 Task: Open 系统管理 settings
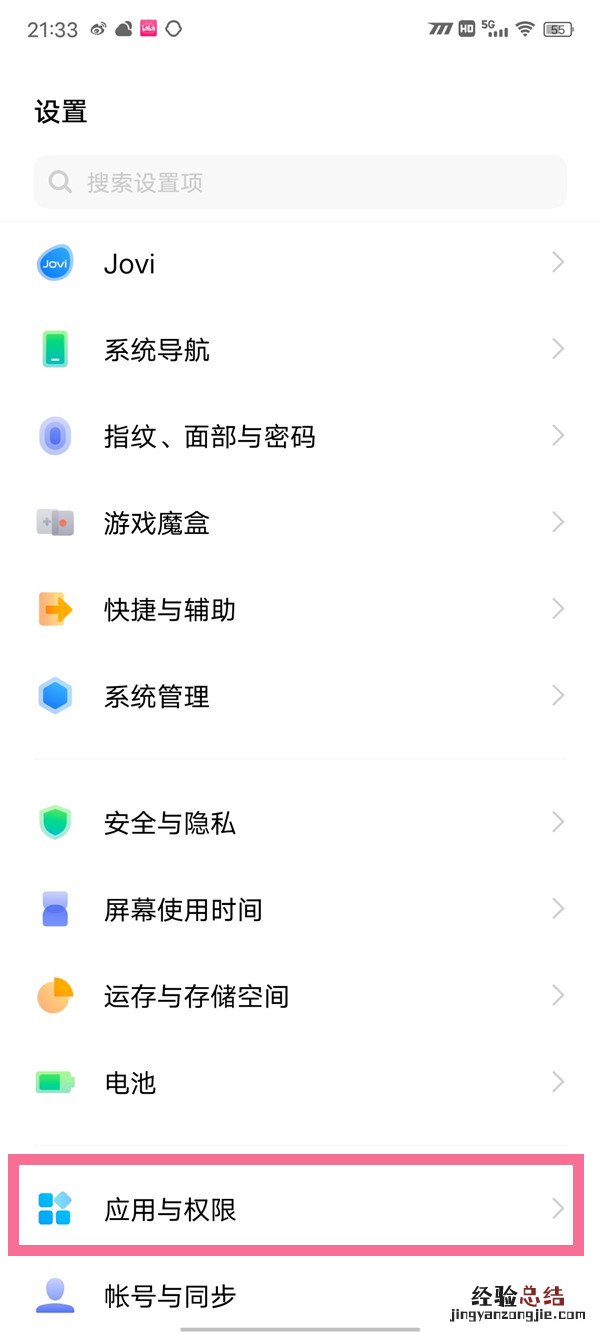(x=300, y=696)
